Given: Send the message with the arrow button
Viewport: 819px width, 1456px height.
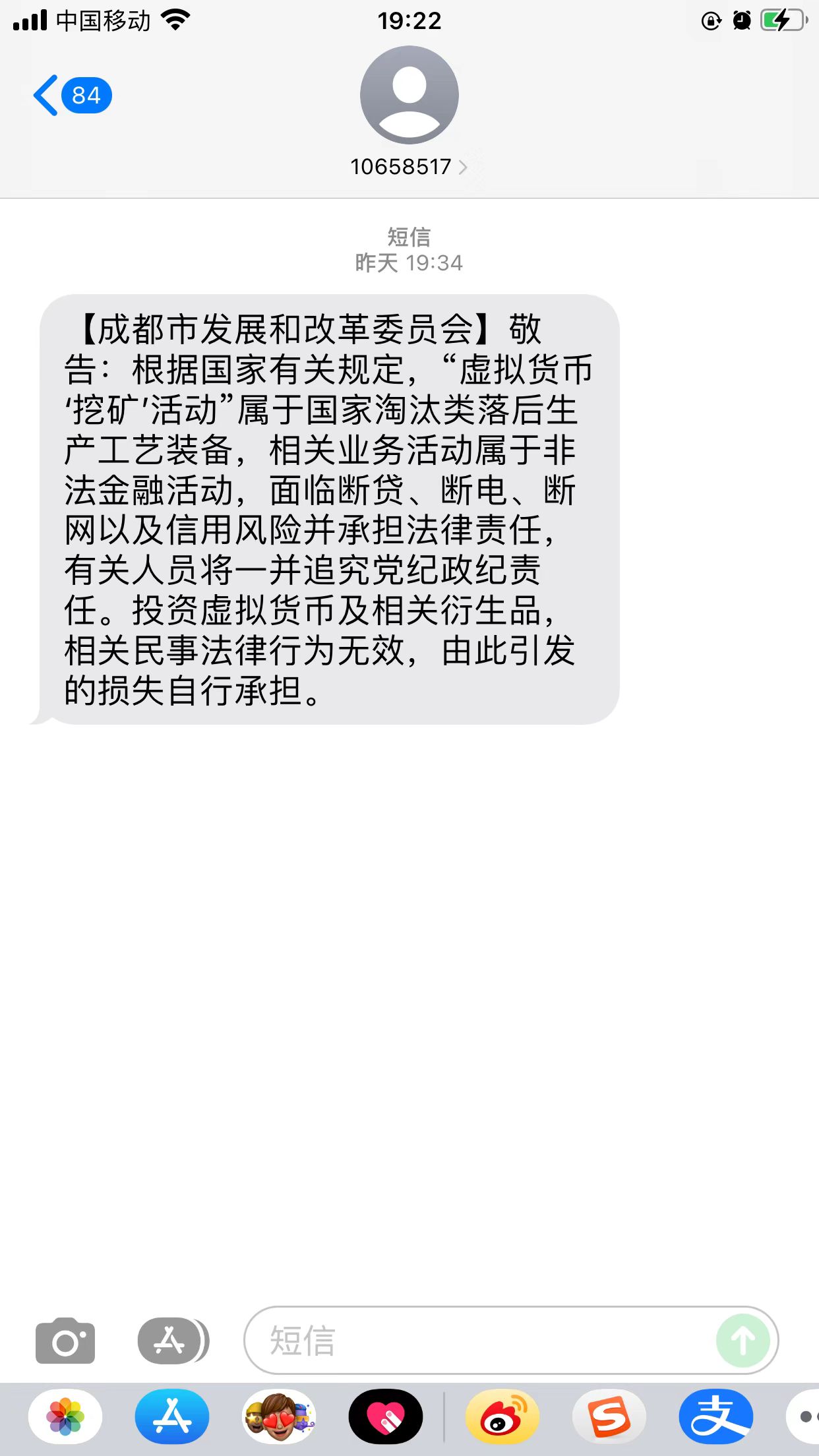Looking at the screenshot, I should (743, 1341).
